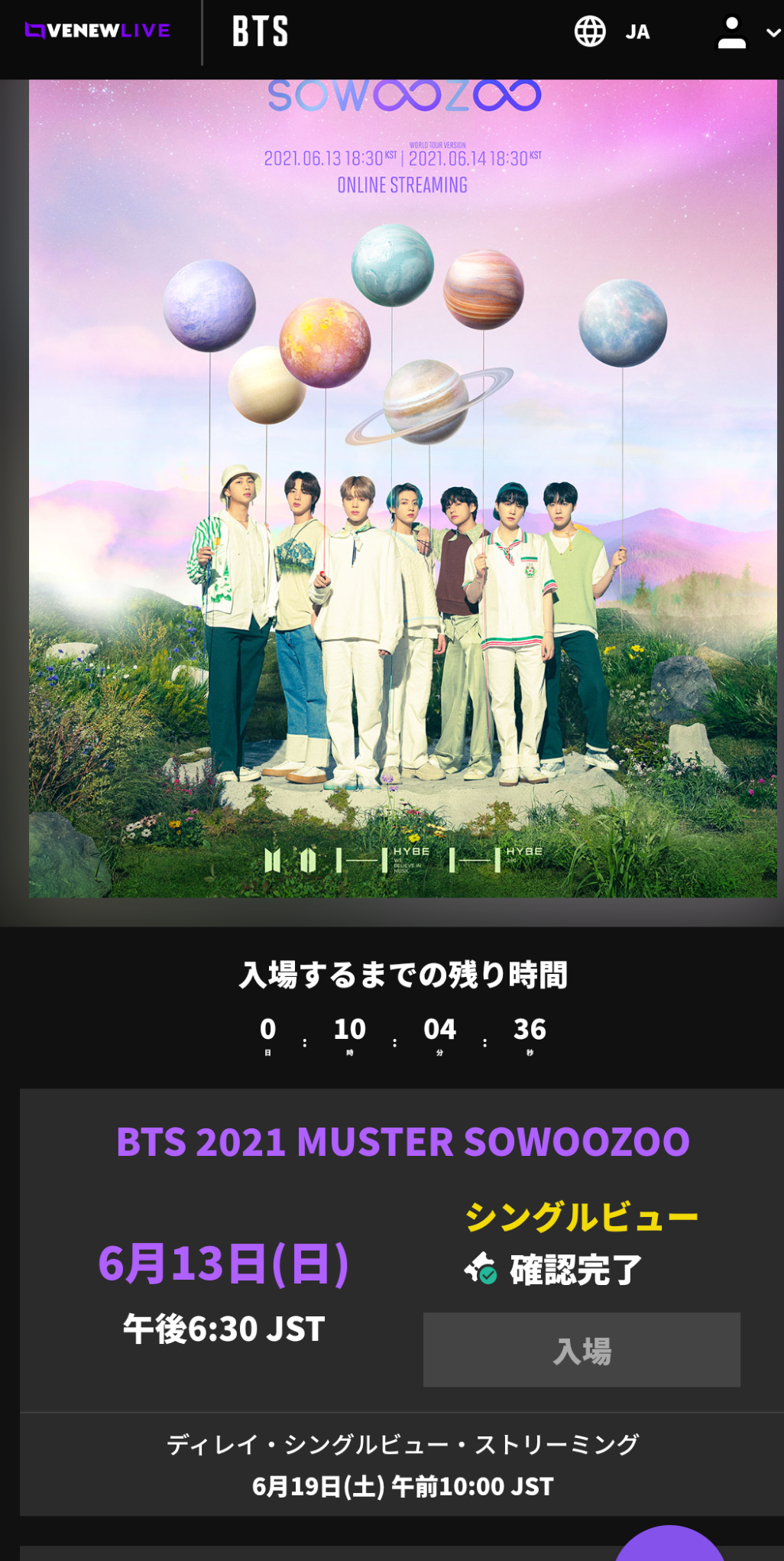Tap the purple floating button
The height and width of the screenshot is (1561, 784).
pos(669,1546)
